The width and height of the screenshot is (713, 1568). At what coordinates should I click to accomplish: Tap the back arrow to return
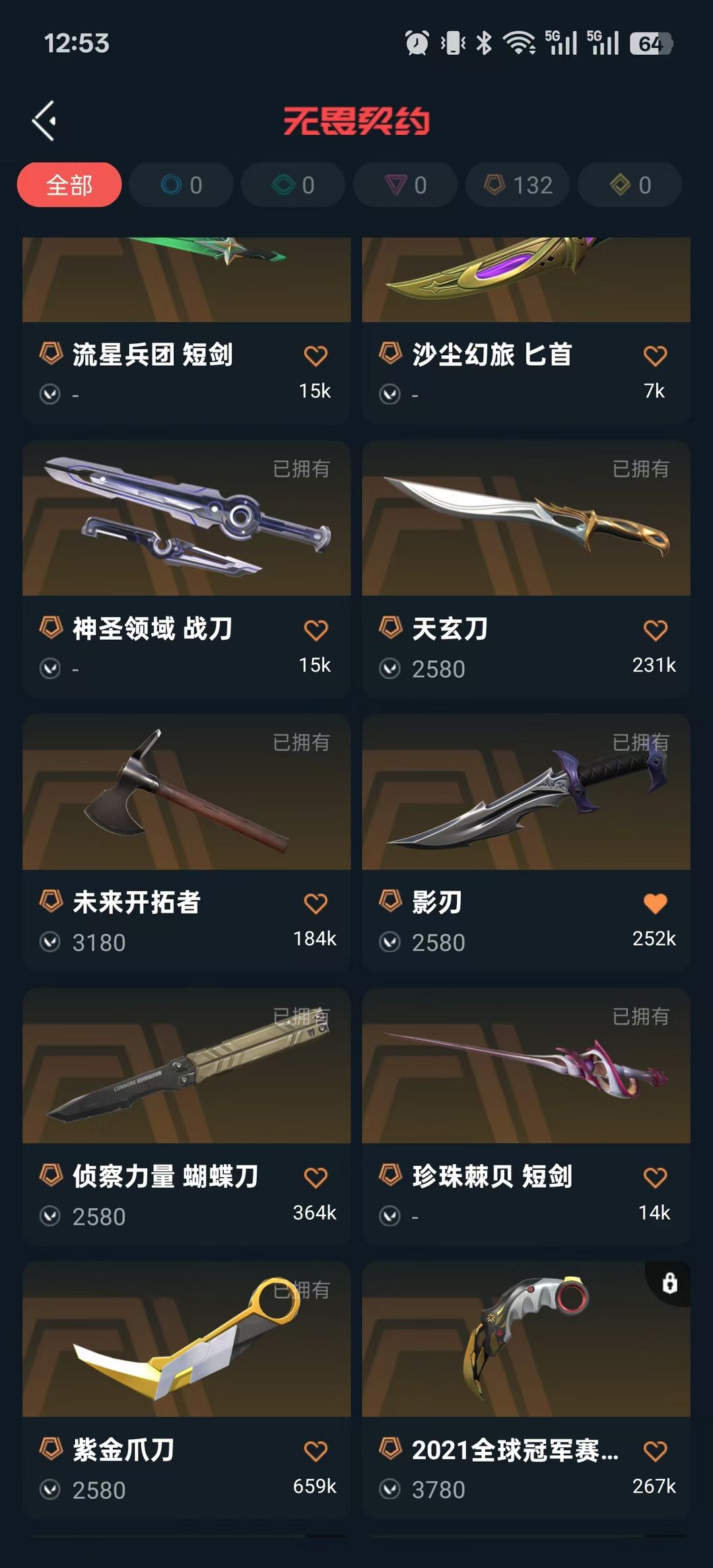point(44,119)
